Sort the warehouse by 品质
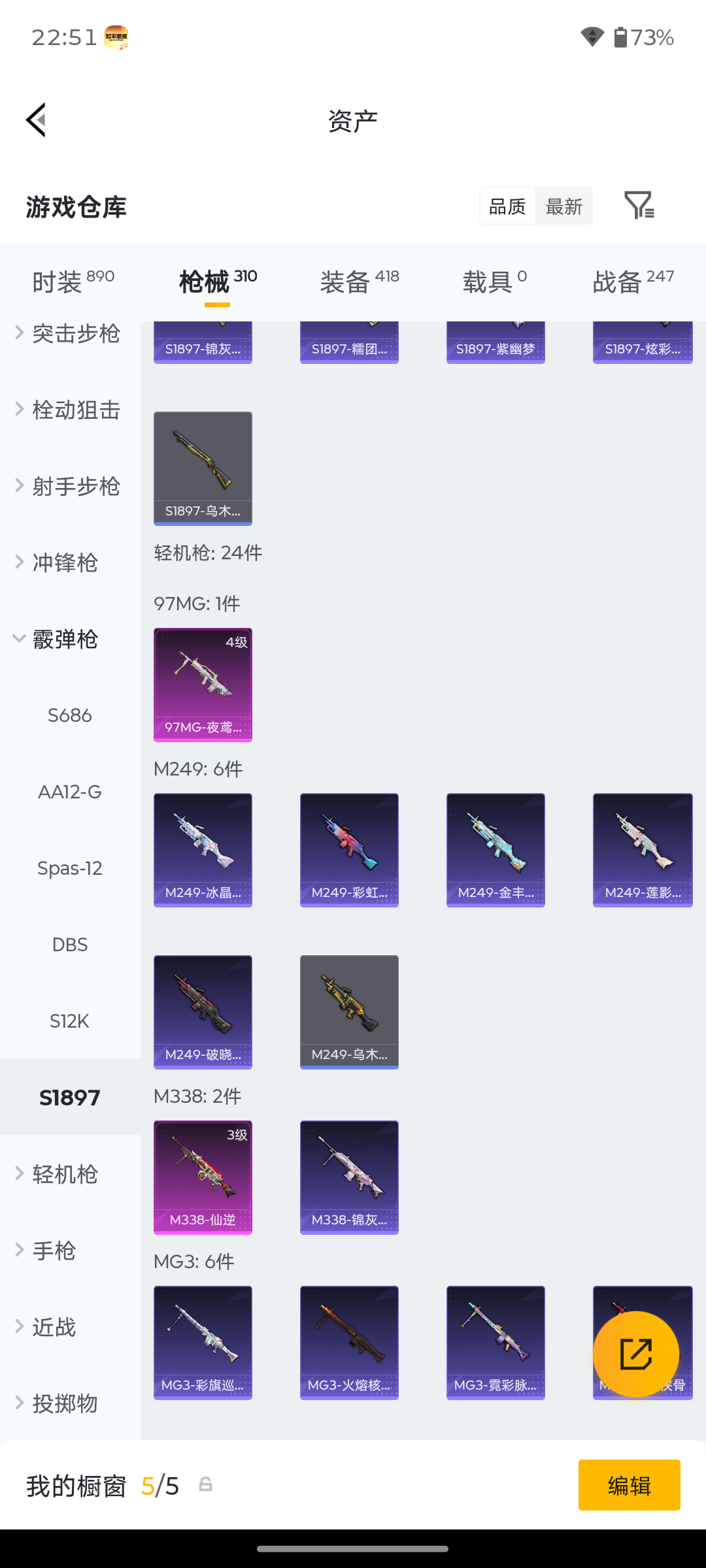This screenshot has width=706, height=1568. [x=507, y=206]
